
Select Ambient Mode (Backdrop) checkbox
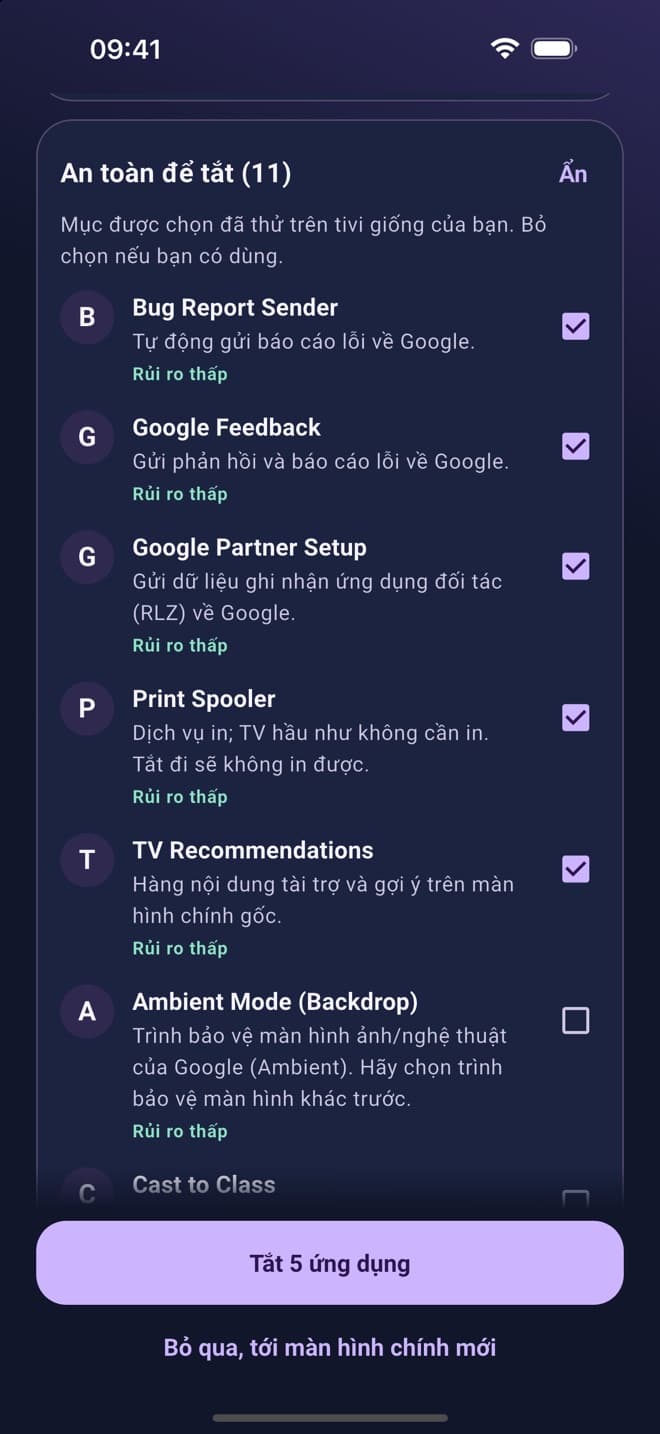tap(576, 1020)
